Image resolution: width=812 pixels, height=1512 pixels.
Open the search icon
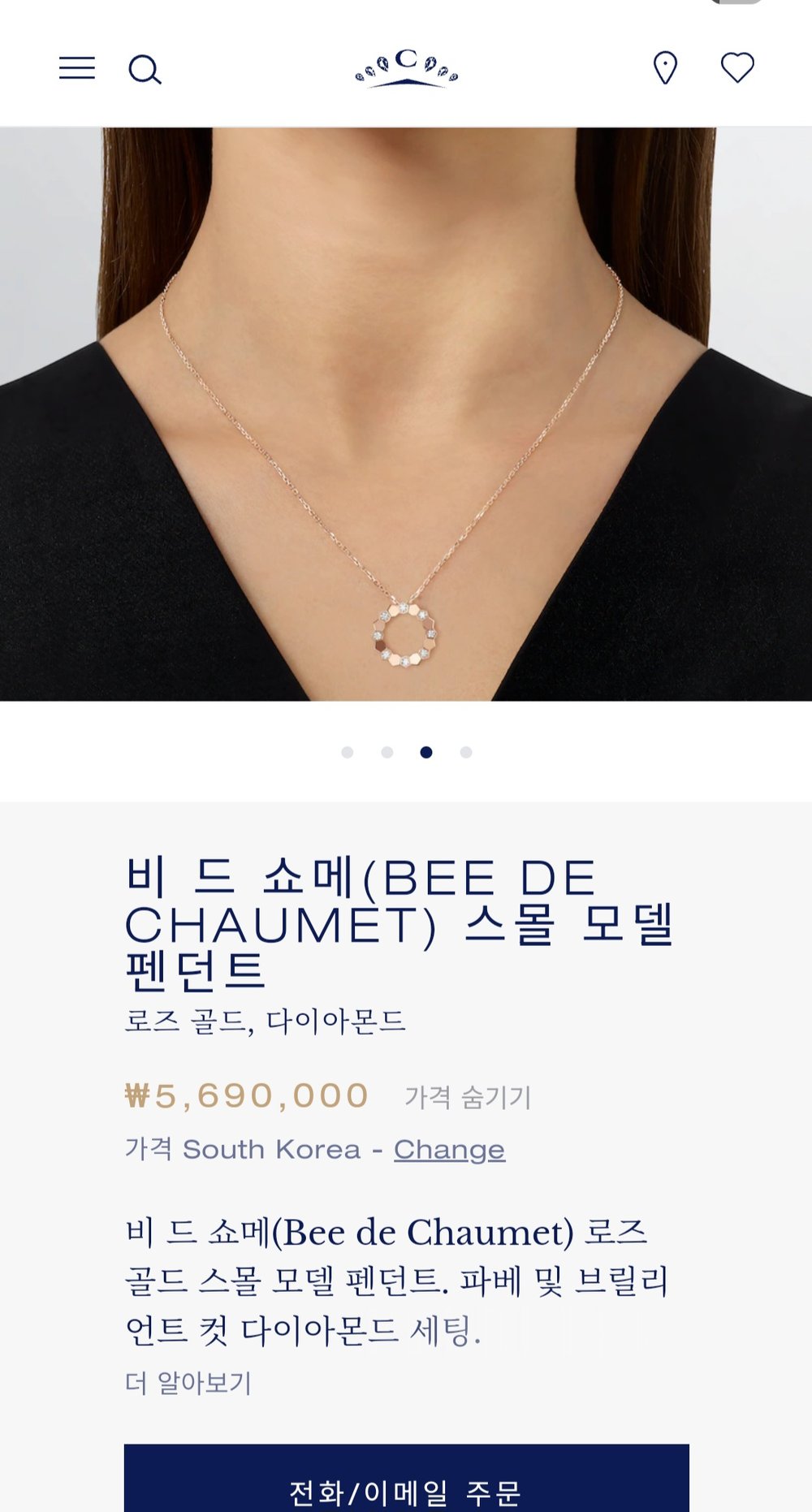[145, 70]
